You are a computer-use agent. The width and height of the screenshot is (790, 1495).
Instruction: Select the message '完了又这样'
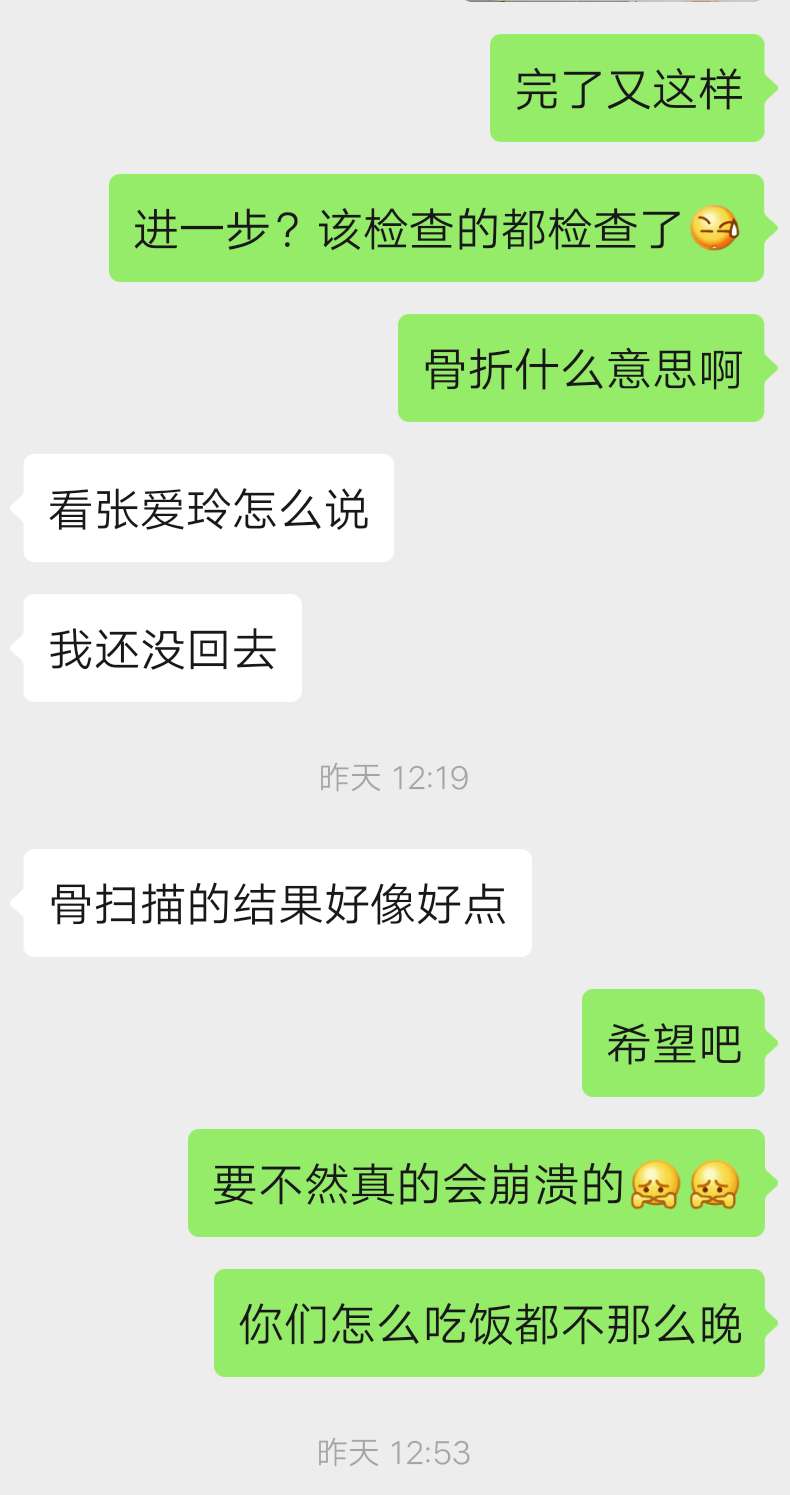click(628, 90)
